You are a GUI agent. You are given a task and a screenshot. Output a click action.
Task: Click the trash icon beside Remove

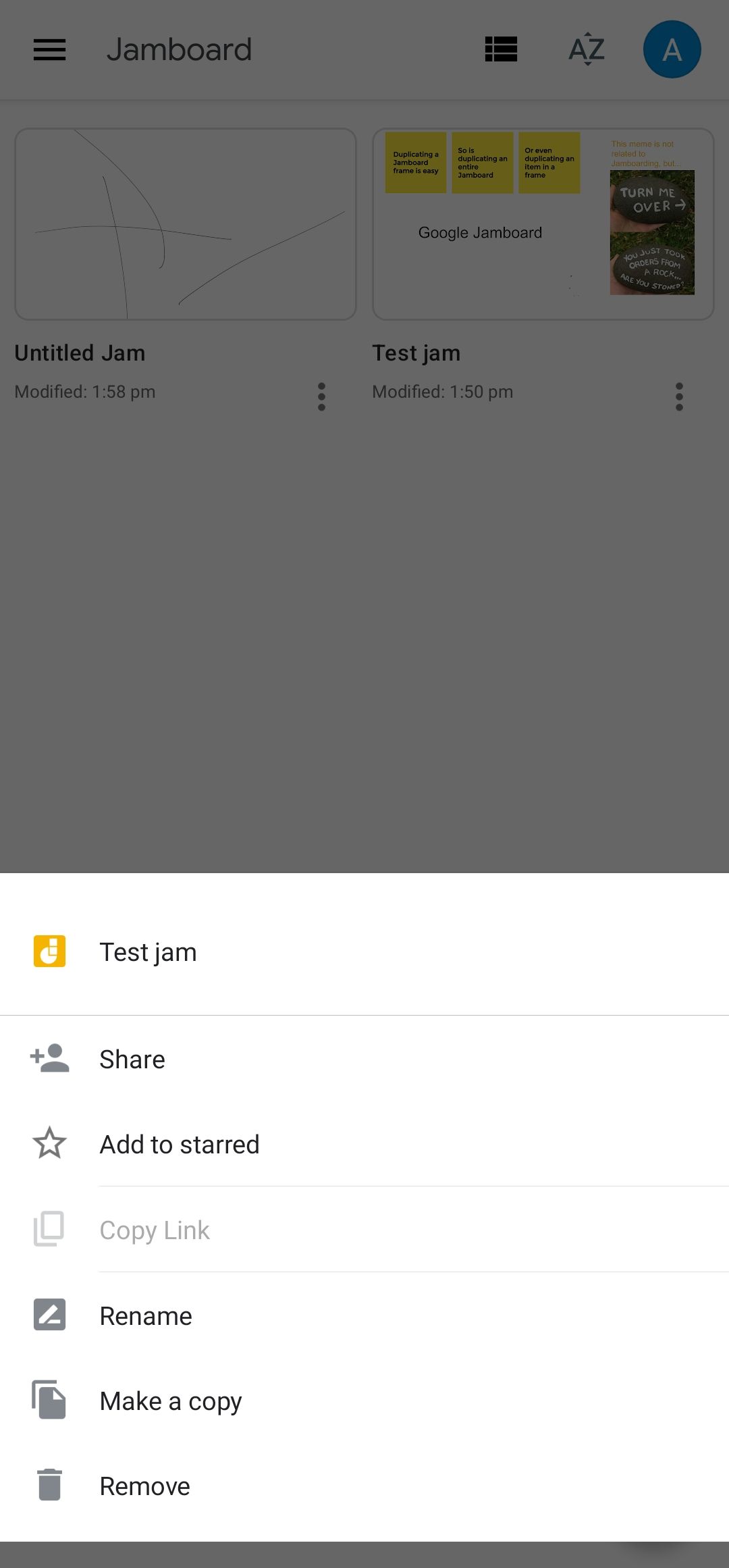click(49, 1486)
